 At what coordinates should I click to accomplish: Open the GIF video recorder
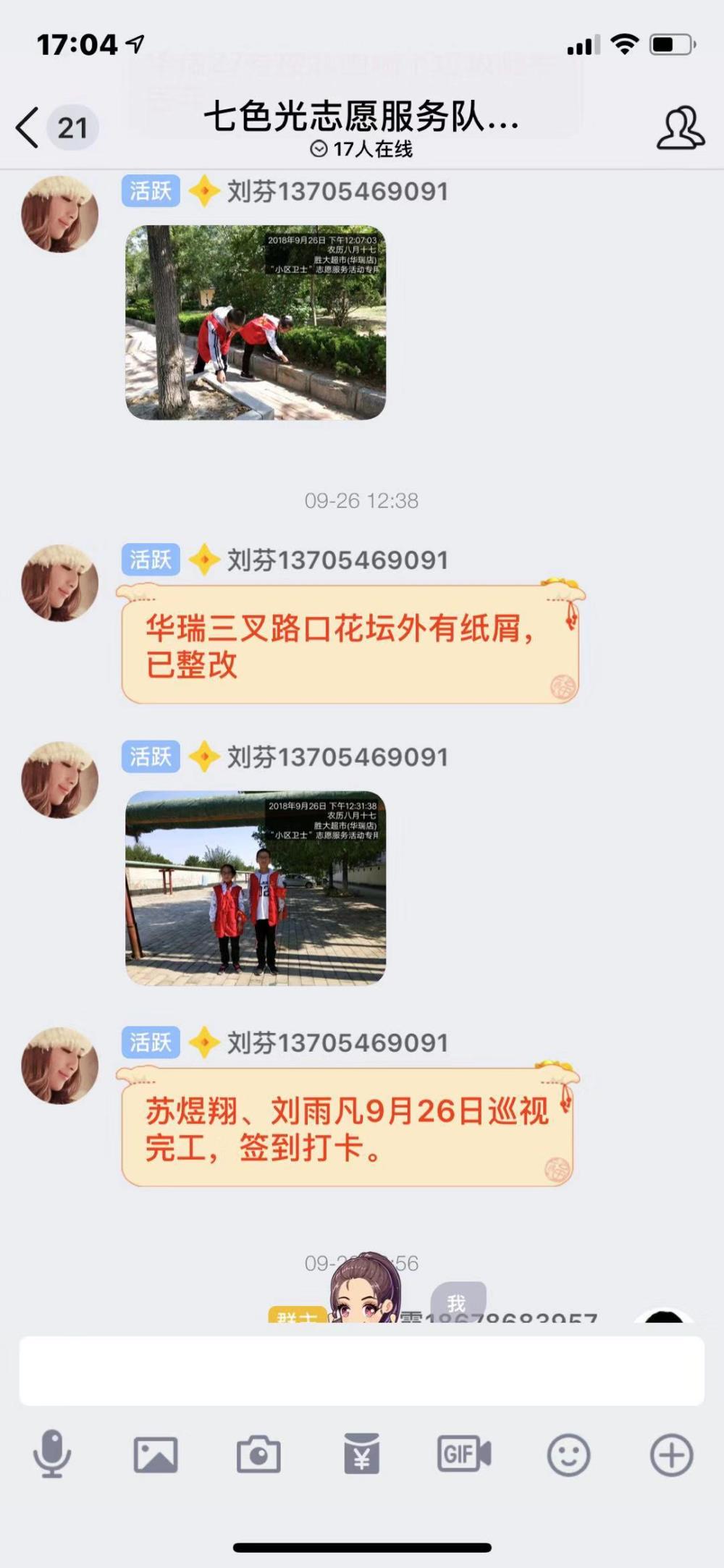(x=464, y=1454)
